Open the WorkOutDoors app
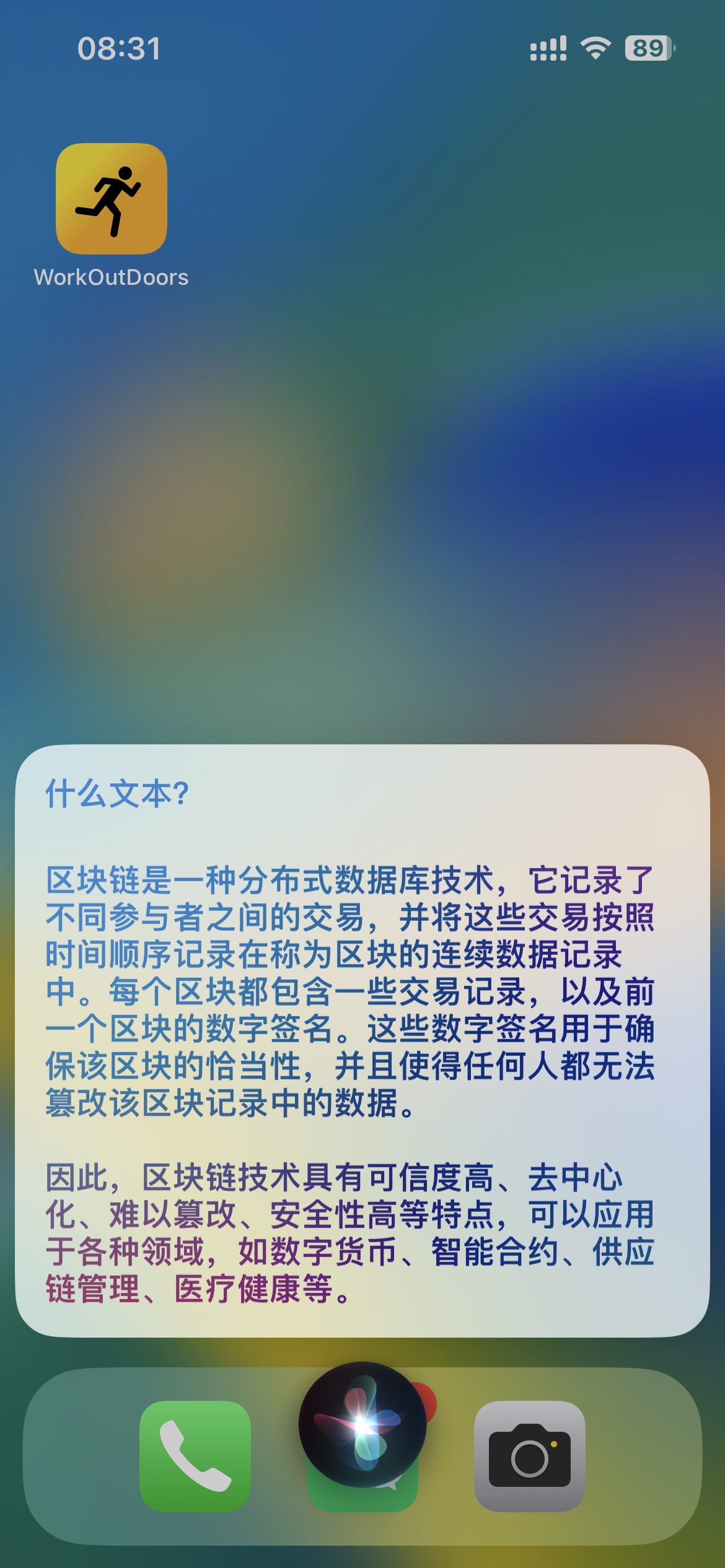The width and height of the screenshot is (725, 1568). [112, 199]
